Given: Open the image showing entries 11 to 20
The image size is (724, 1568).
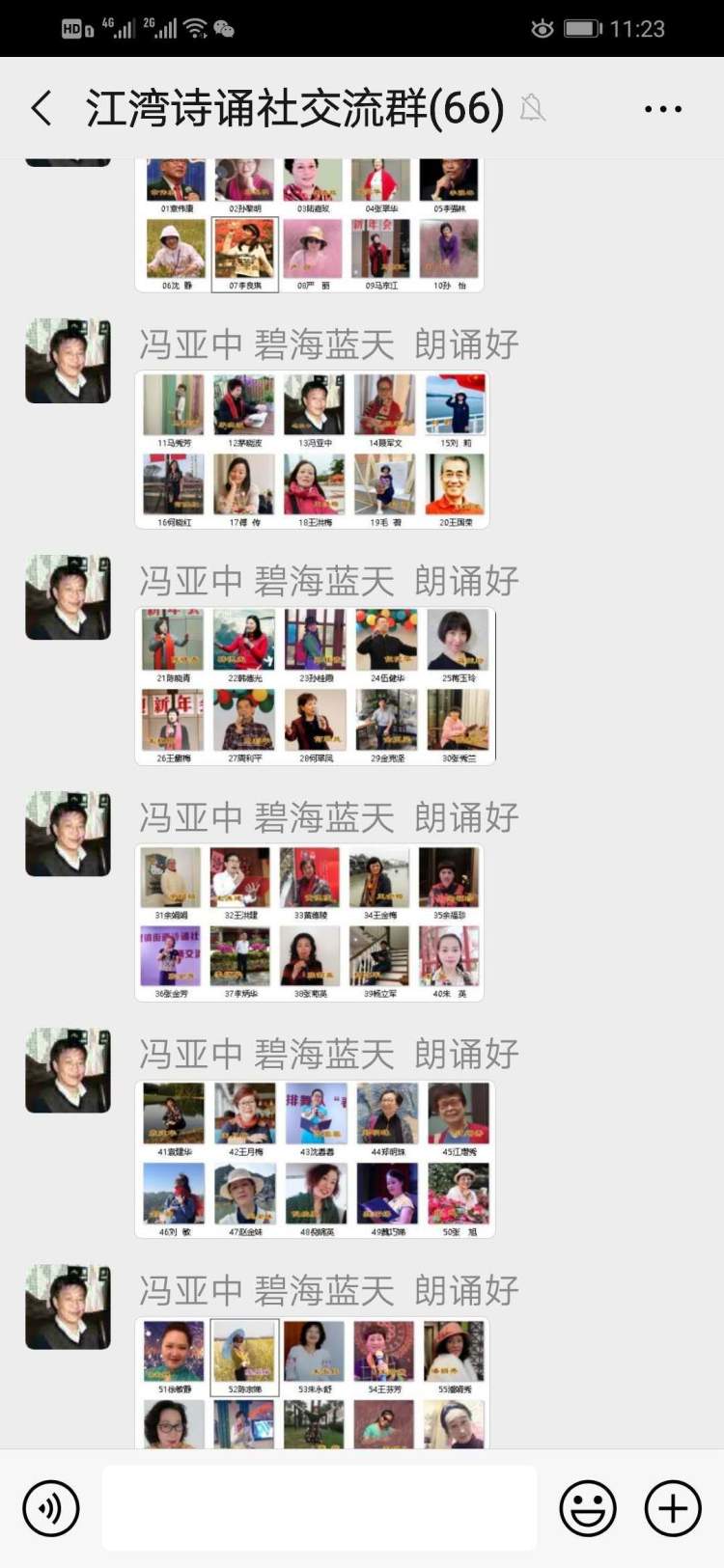Looking at the screenshot, I should tap(312, 450).
